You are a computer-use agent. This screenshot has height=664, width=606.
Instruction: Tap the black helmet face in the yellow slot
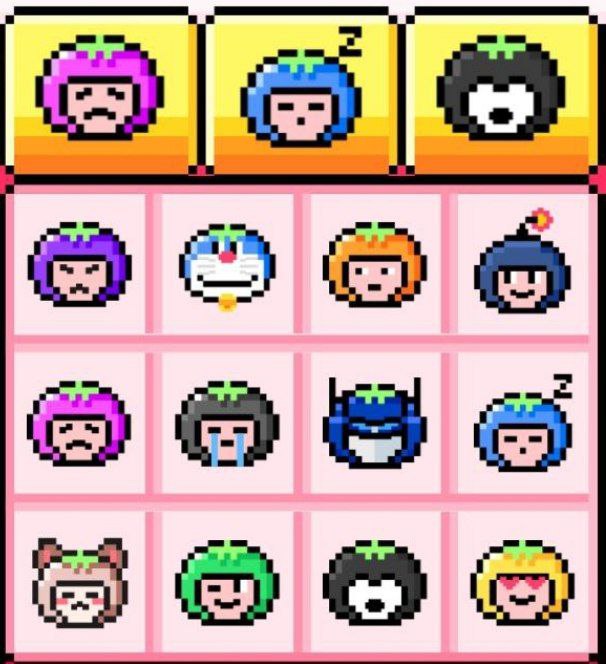coord(497,88)
